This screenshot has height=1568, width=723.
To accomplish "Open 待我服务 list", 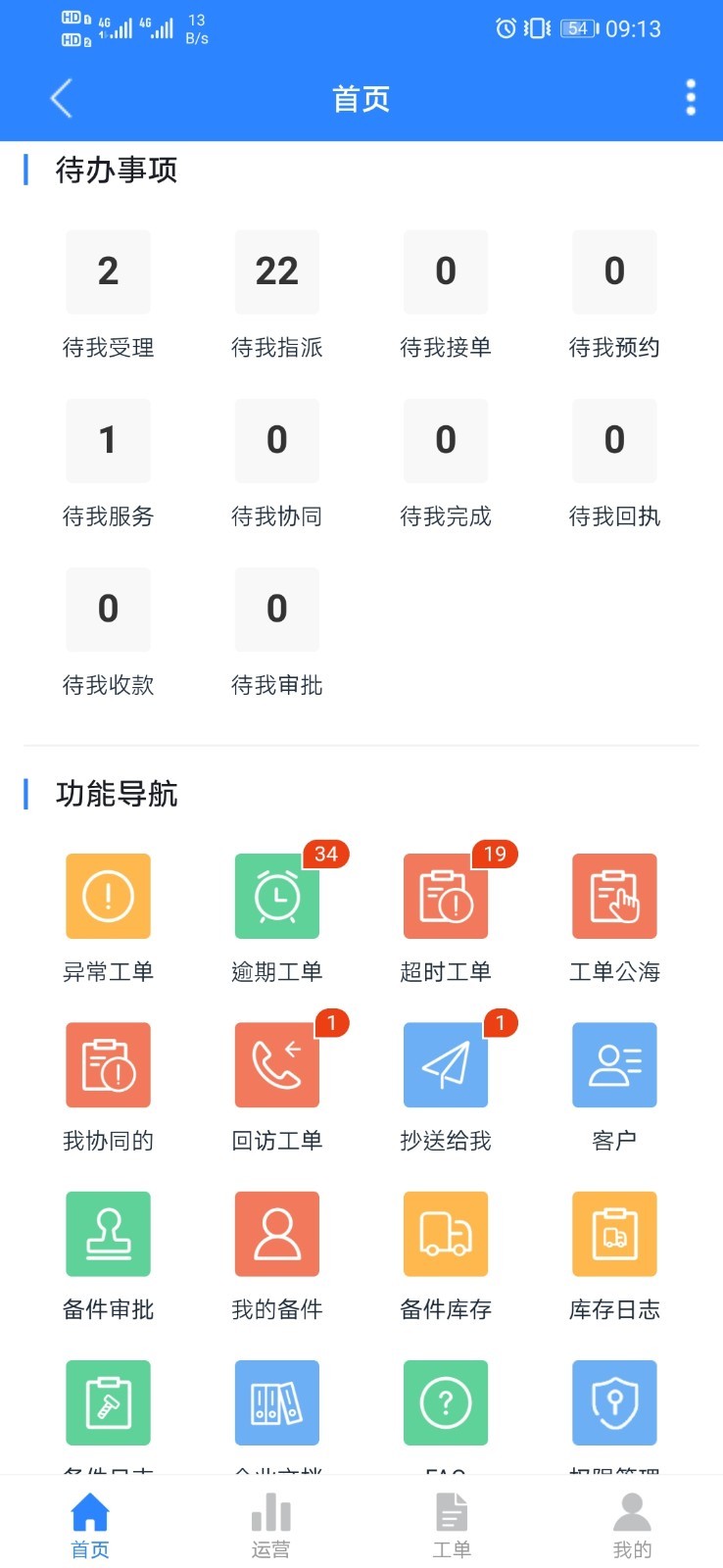I will pyautogui.click(x=109, y=441).
